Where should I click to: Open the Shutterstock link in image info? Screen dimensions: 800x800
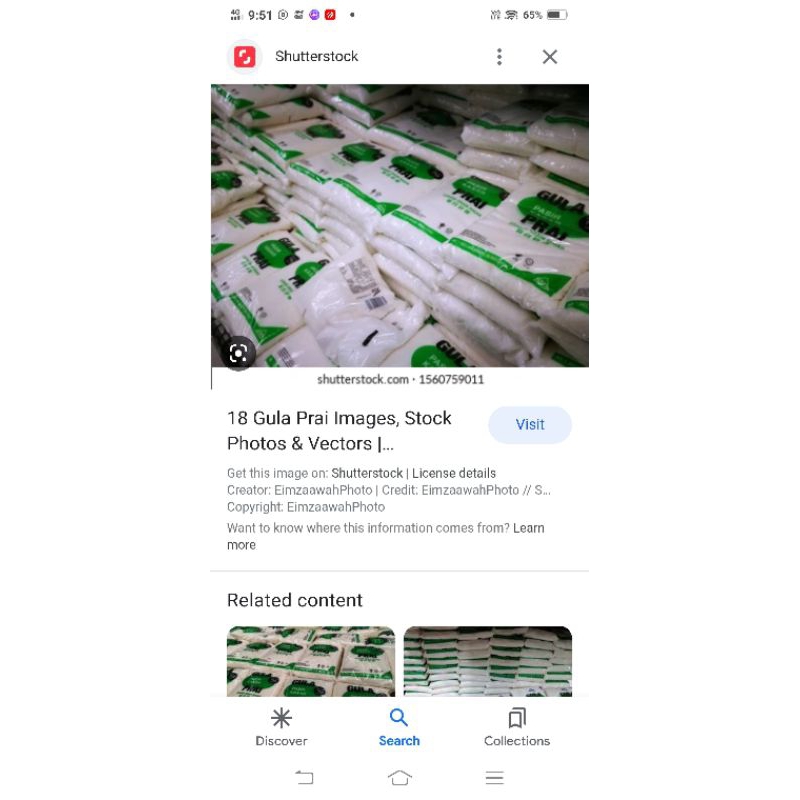[367, 473]
